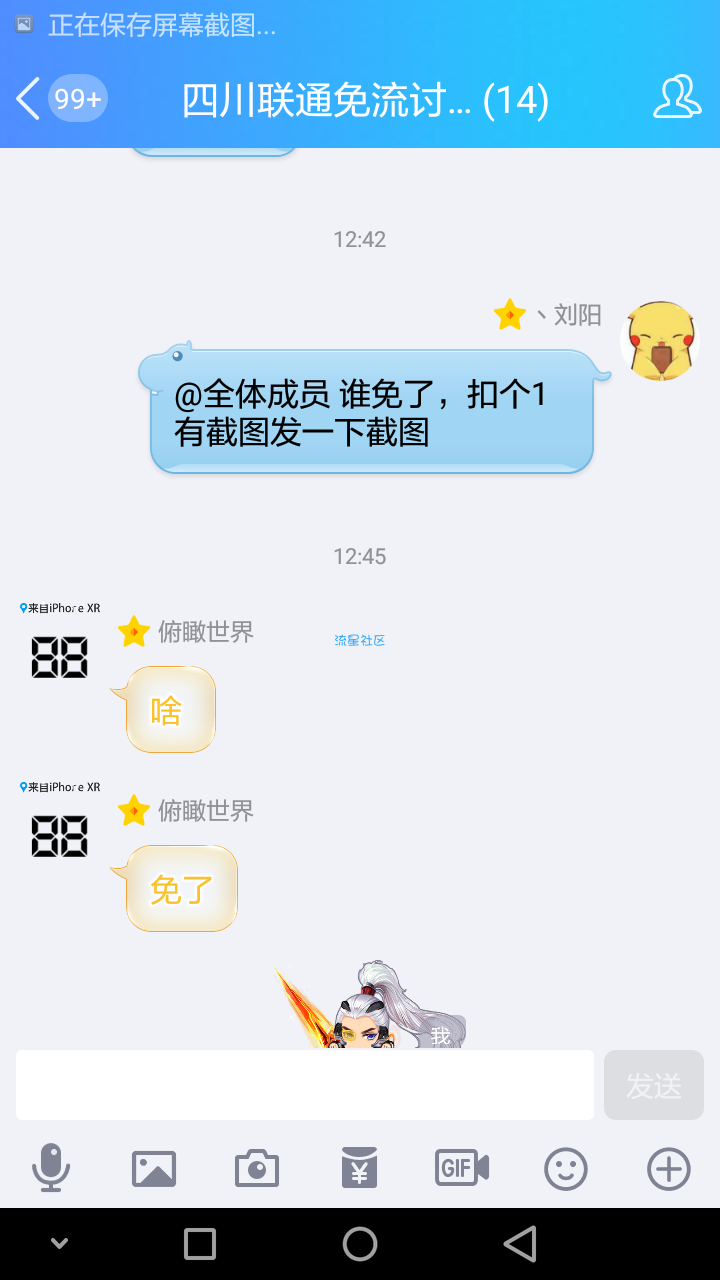Return to the Android home screen
Screen dimensions: 720x1280
(x=359, y=1244)
